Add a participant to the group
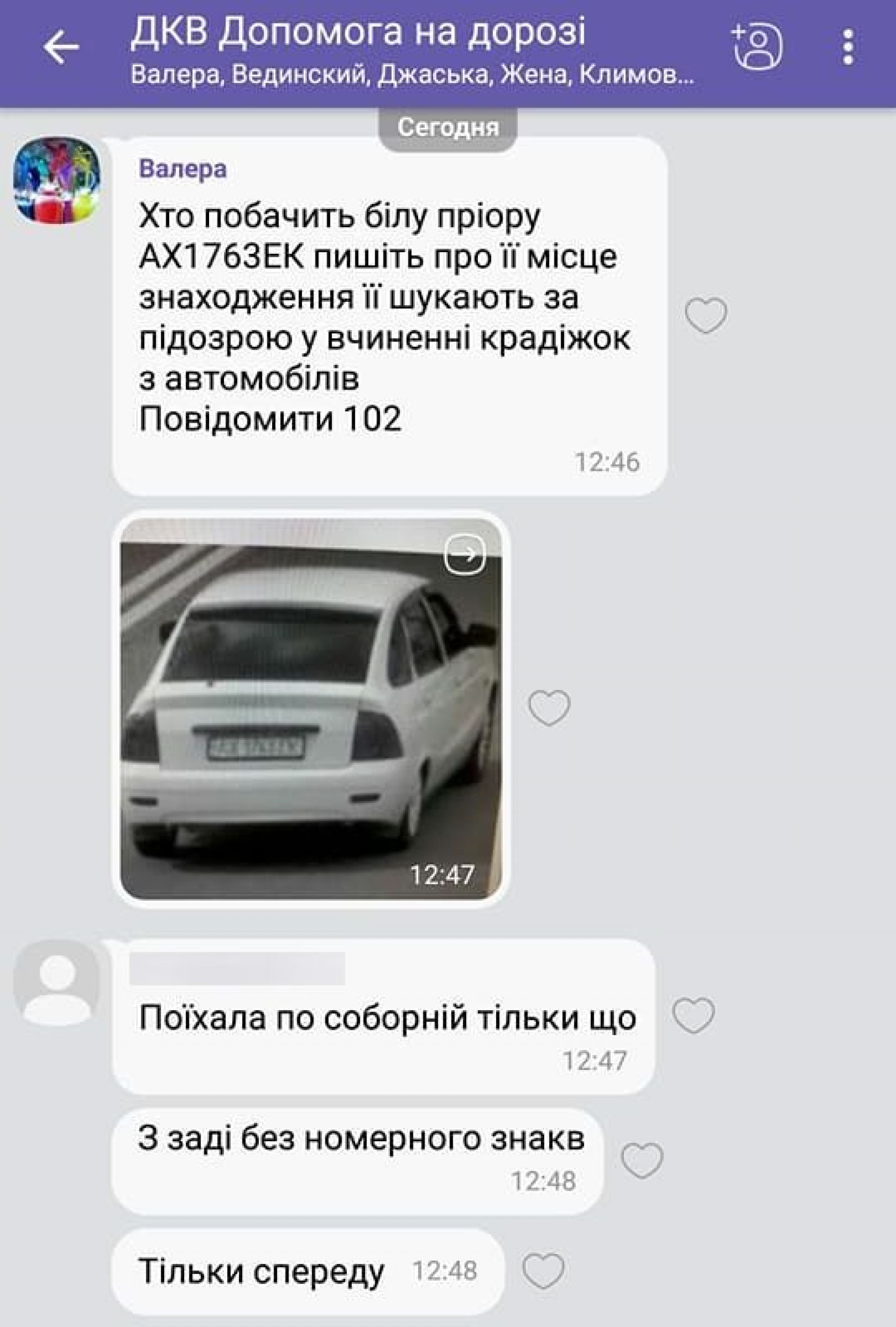 click(757, 47)
